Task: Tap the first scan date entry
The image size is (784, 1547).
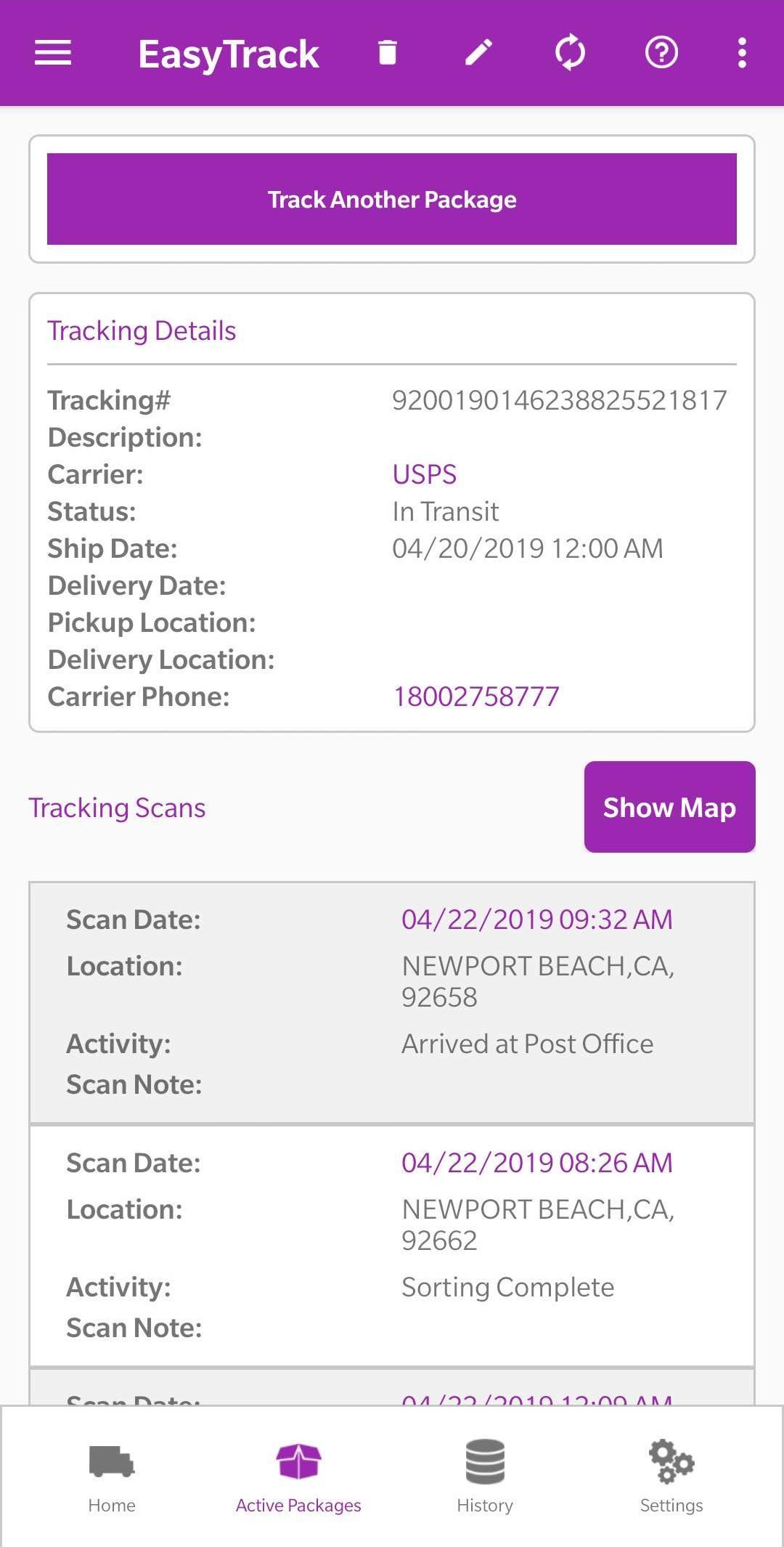Action: (537, 919)
